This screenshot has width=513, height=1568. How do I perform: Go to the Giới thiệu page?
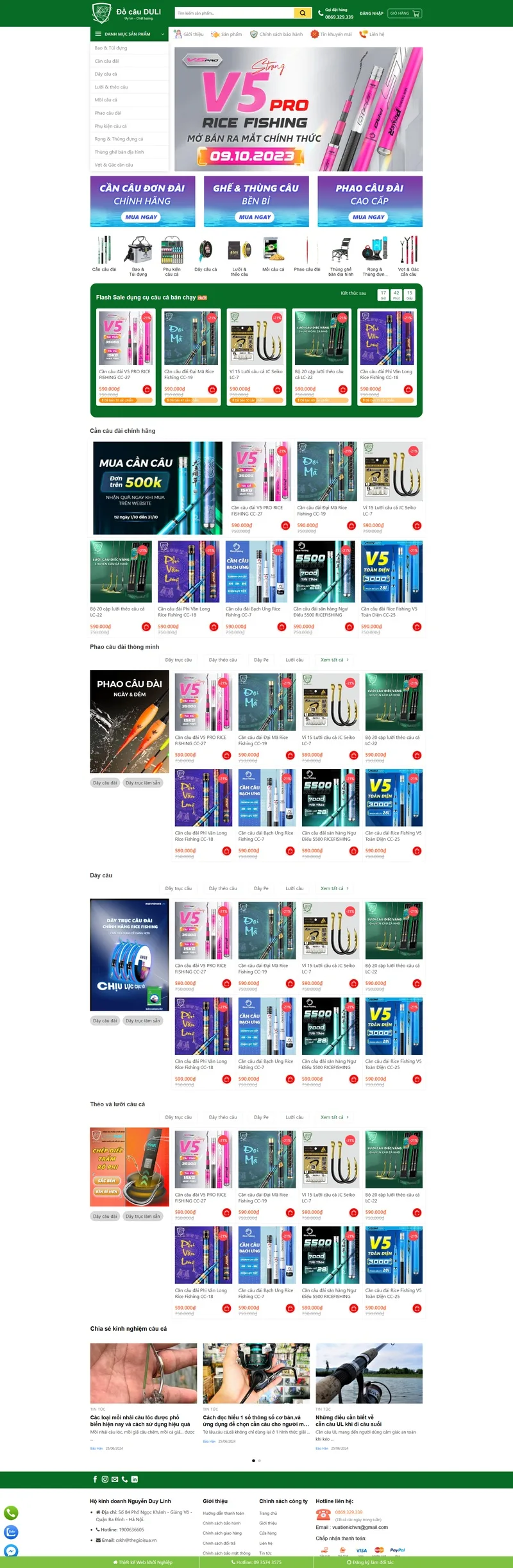pyautogui.click(x=189, y=35)
